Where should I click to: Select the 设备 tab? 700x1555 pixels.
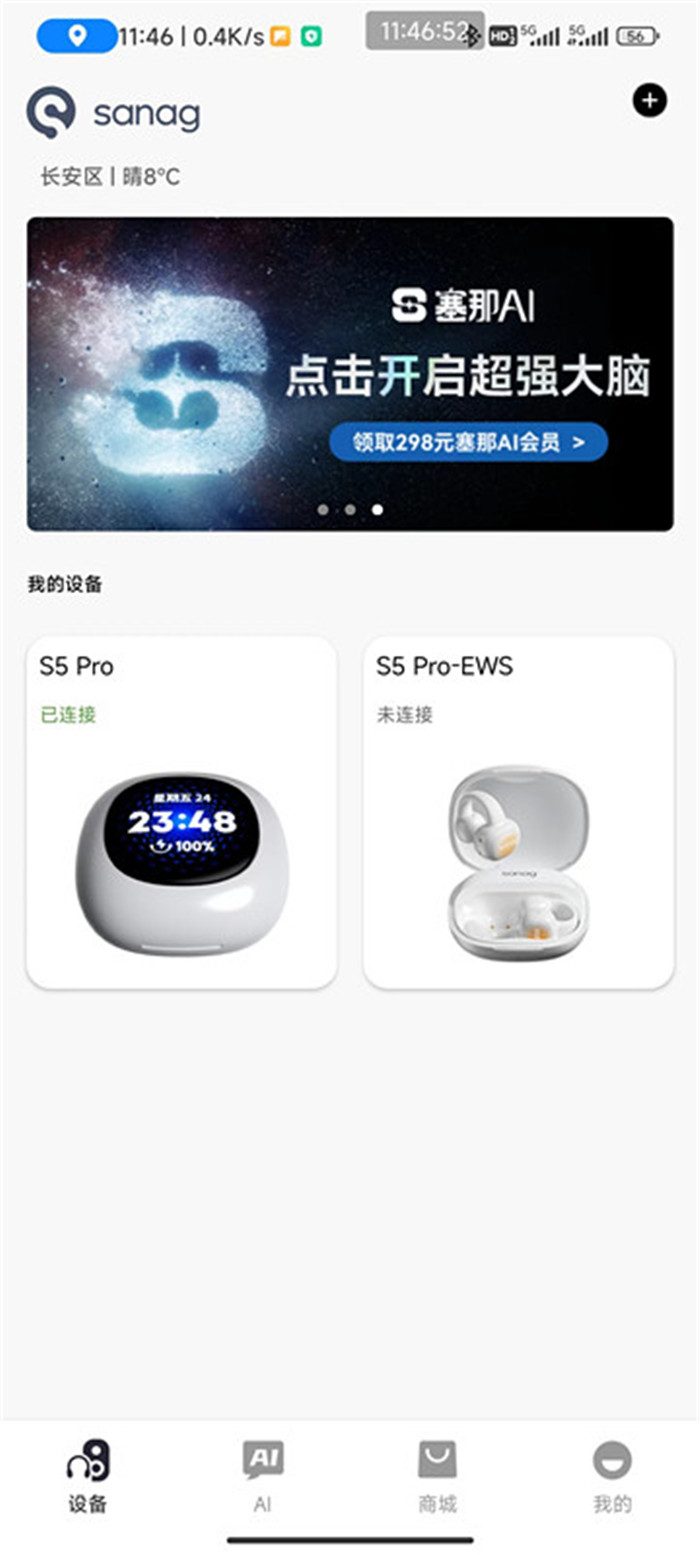click(x=87, y=1475)
